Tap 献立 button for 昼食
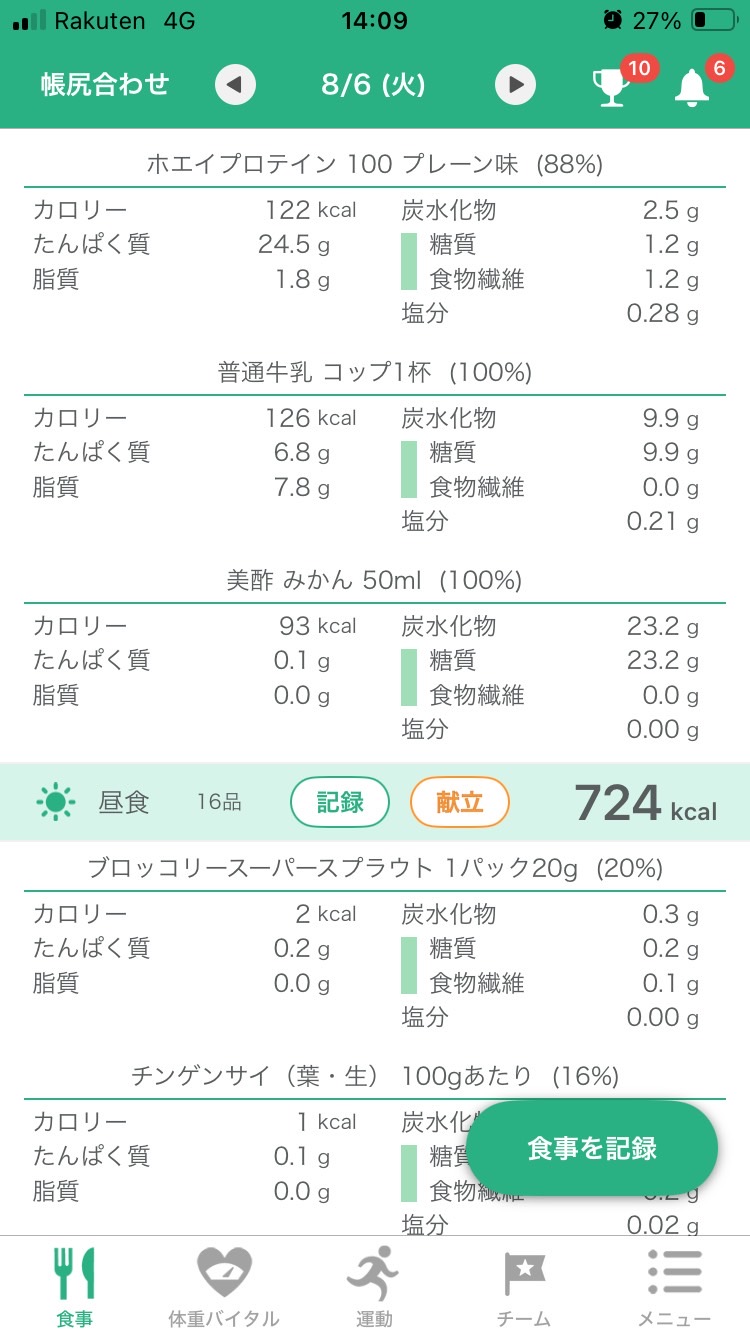The width and height of the screenshot is (750, 1334). [x=460, y=802]
